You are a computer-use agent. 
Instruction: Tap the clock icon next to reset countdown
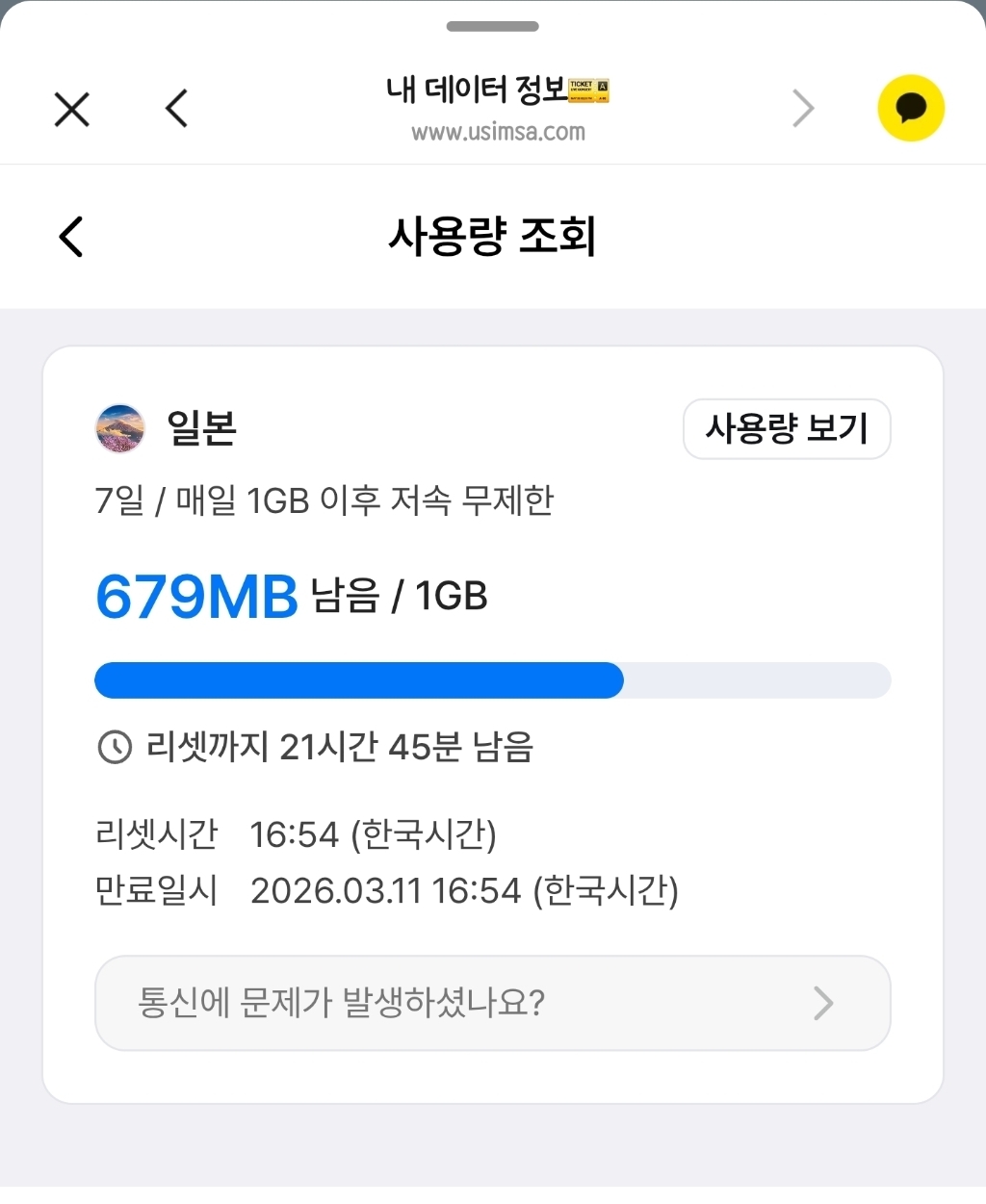(113, 747)
